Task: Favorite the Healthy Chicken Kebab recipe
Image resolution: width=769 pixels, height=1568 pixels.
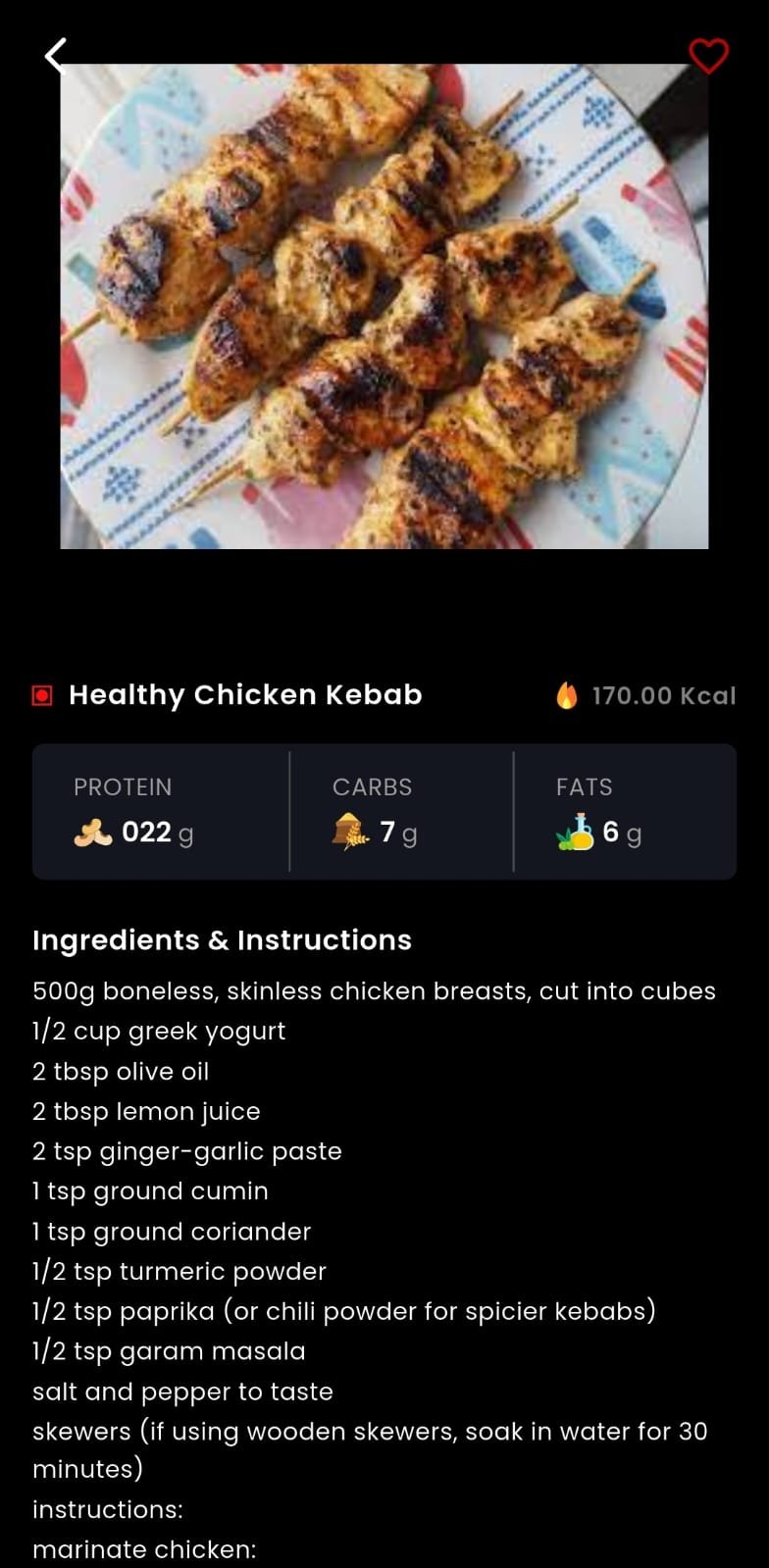Action: pyautogui.click(x=708, y=56)
